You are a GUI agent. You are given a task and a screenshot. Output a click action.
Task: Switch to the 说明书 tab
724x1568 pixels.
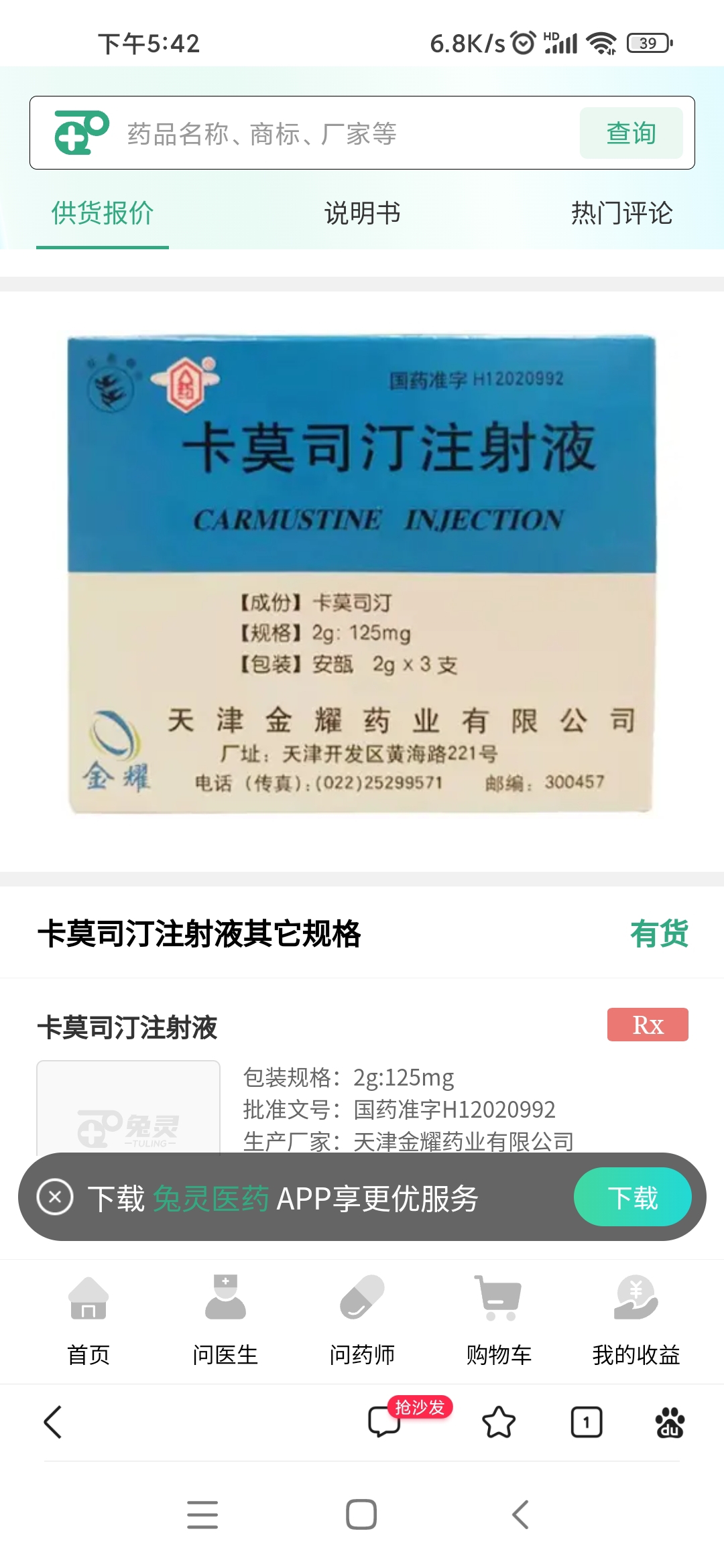point(362,213)
